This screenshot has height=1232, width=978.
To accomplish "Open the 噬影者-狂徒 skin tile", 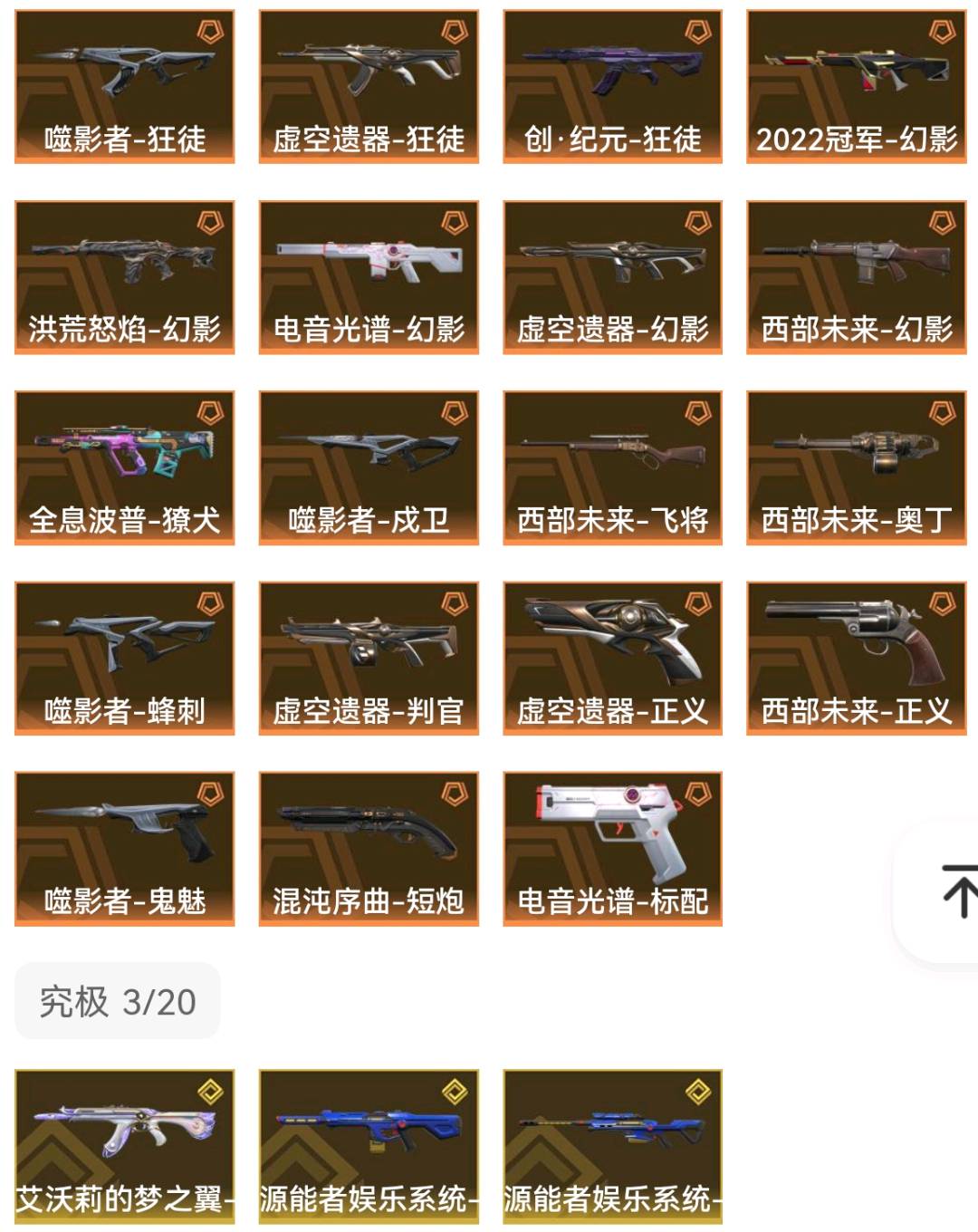I will point(124,87).
